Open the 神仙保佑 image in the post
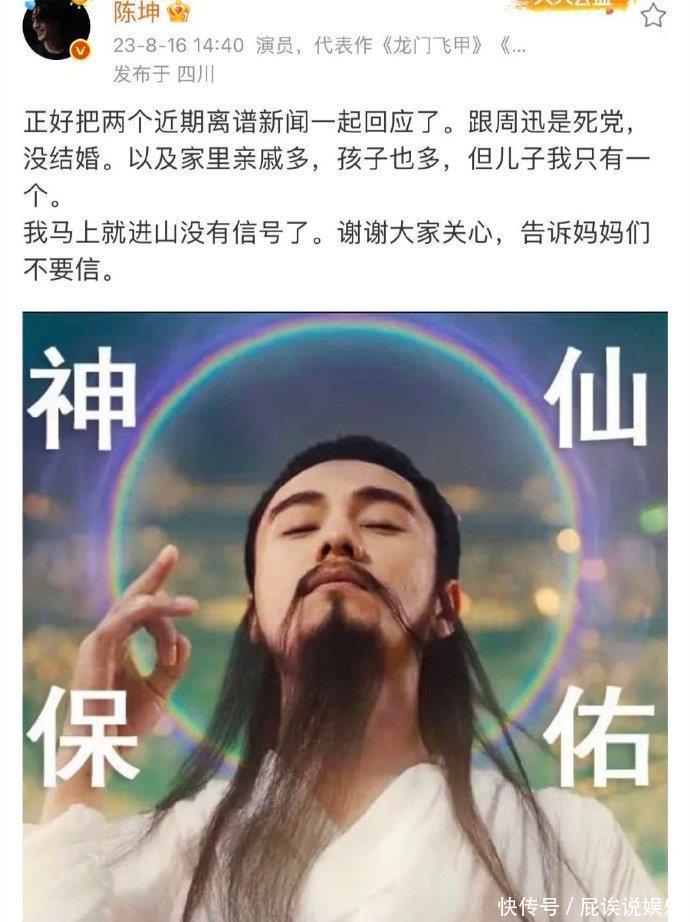 tap(345, 616)
